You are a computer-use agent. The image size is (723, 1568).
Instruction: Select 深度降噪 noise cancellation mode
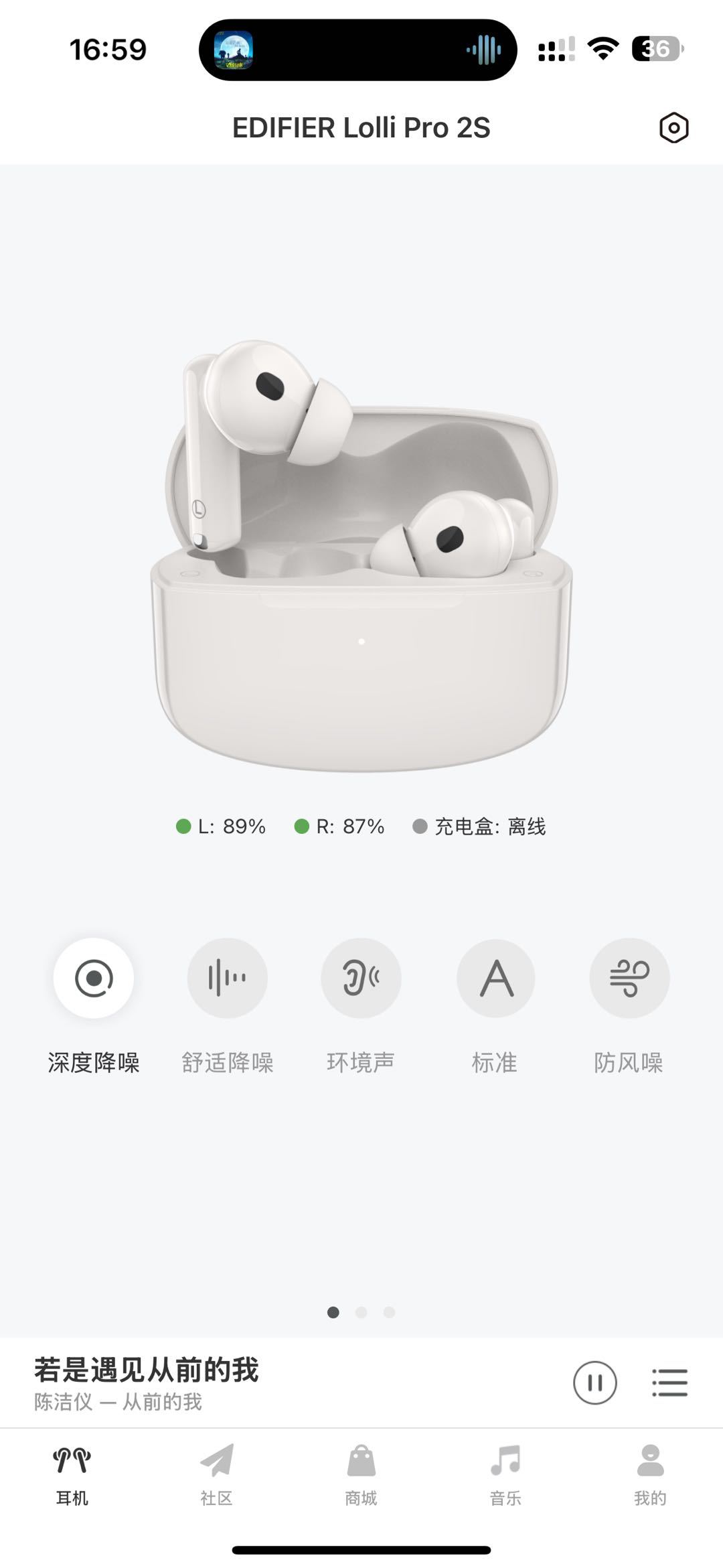pyautogui.click(x=94, y=978)
